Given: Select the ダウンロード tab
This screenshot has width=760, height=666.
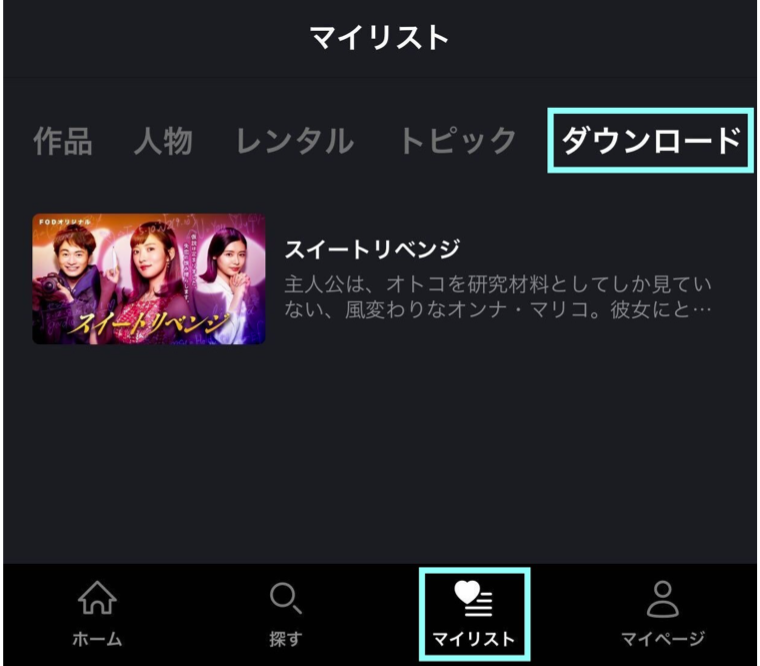Looking at the screenshot, I should tap(650, 141).
